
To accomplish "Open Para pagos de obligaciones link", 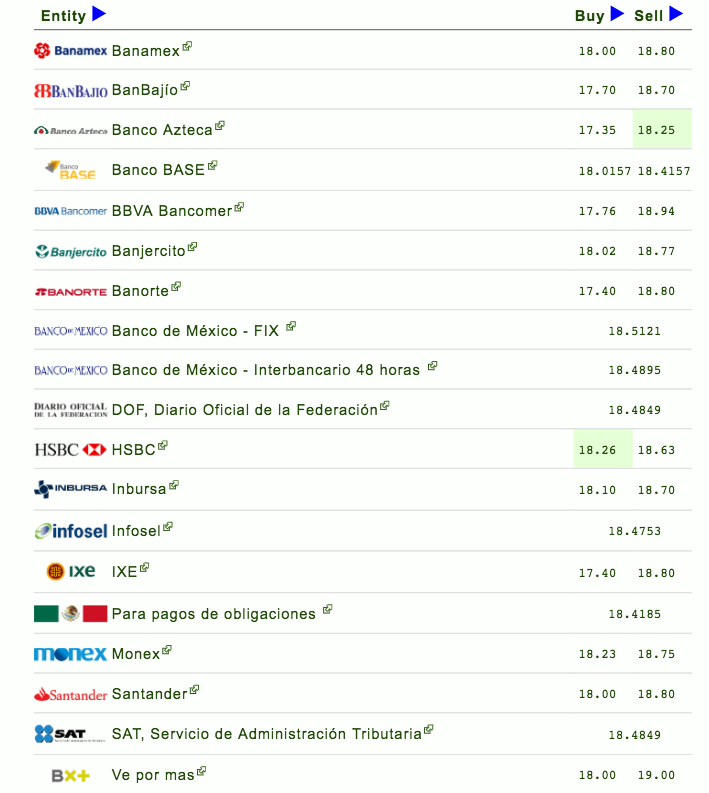I will point(214,613).
